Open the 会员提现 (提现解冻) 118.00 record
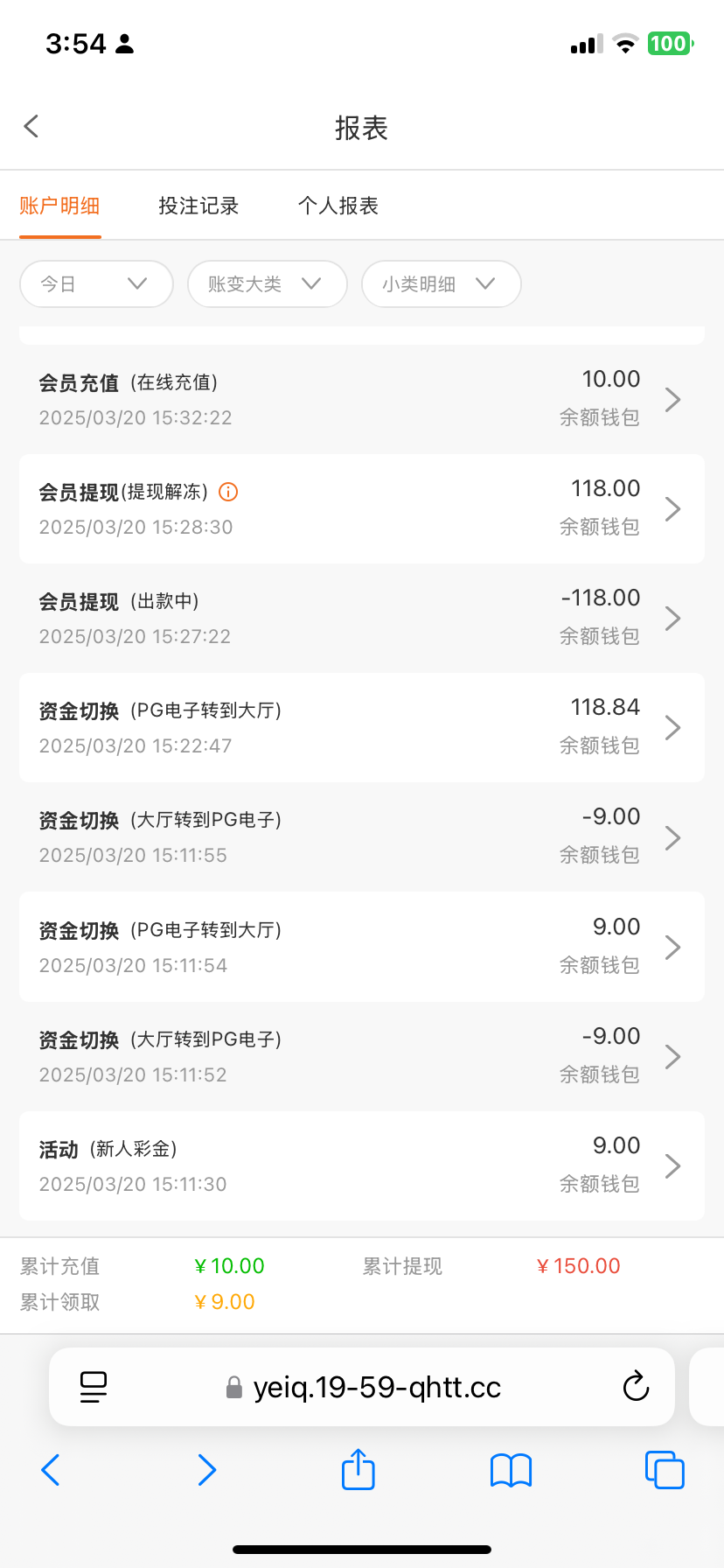724x1568 pixels. [x=361, y=508]
